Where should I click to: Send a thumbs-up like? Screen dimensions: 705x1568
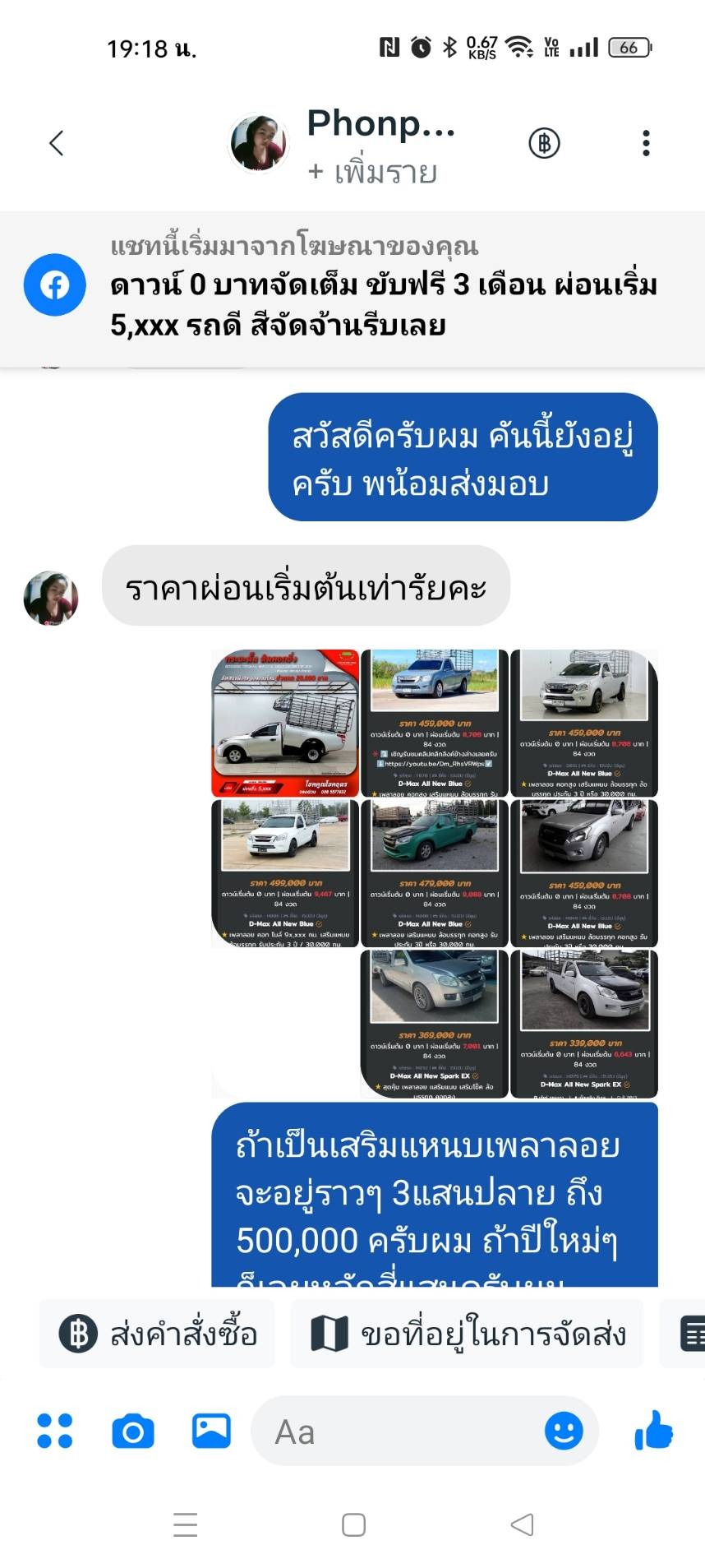tap(654, 1431)
